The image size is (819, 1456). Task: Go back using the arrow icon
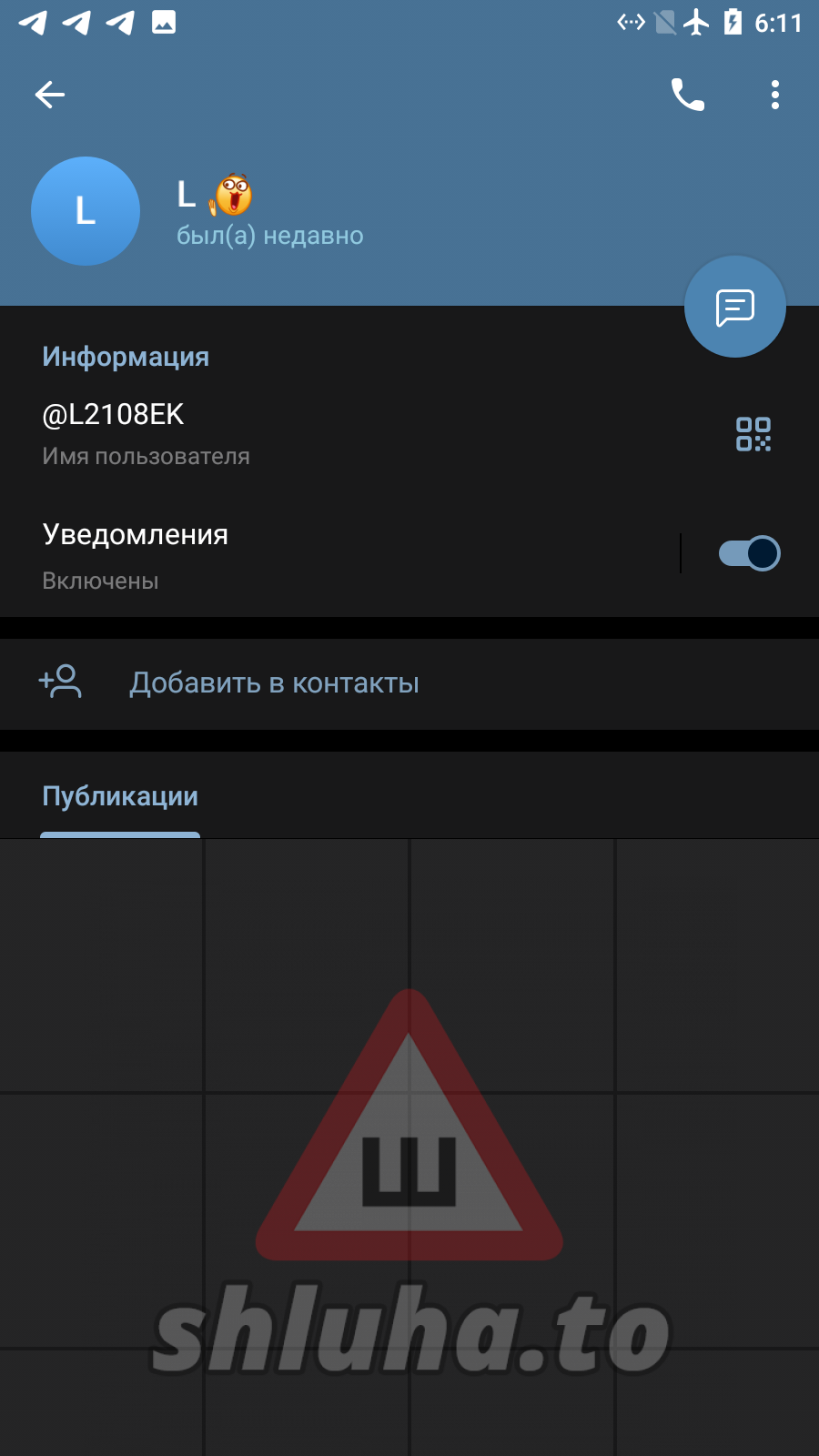point(50,95)
